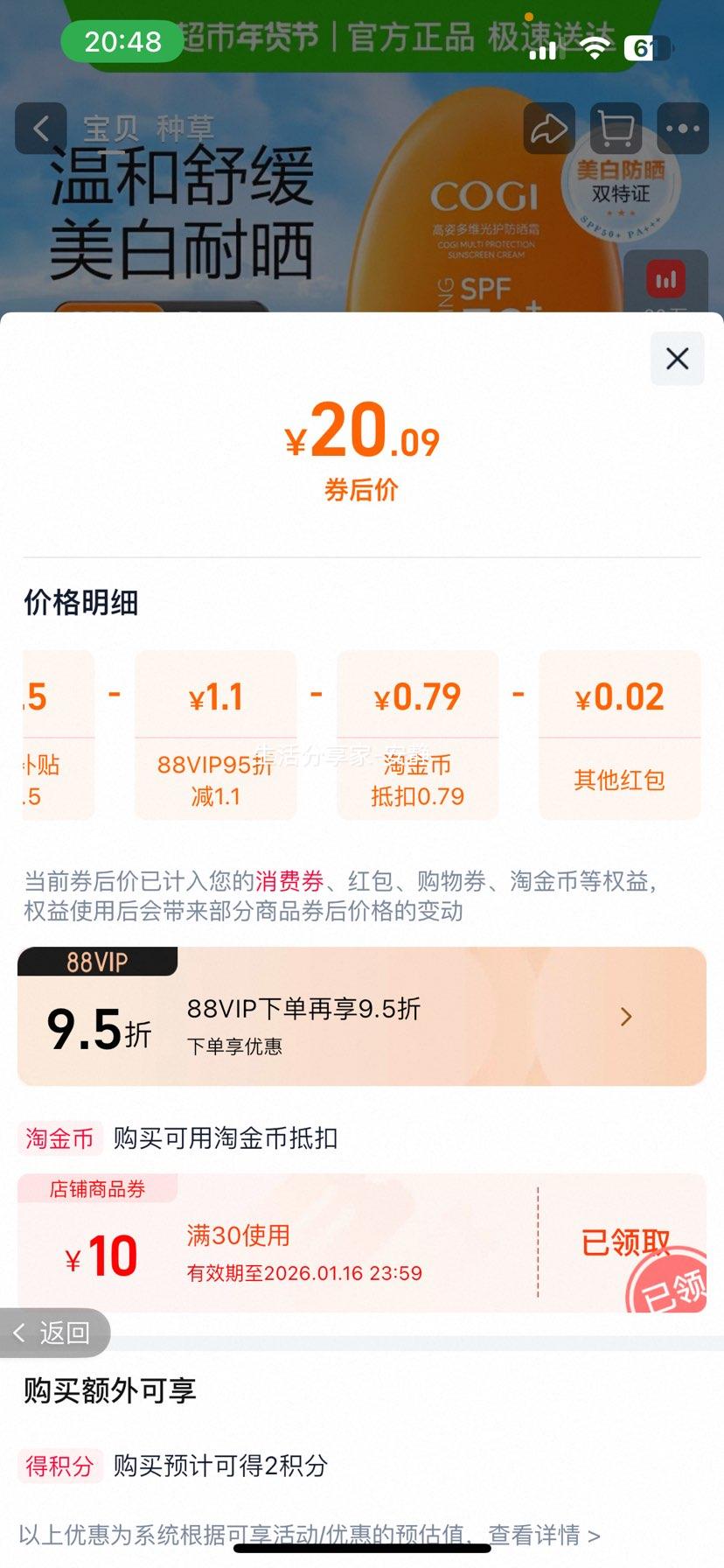This screenshot has height=1568, width=724.
Task: Dismiss the price panel with the X
Action: 677,359
